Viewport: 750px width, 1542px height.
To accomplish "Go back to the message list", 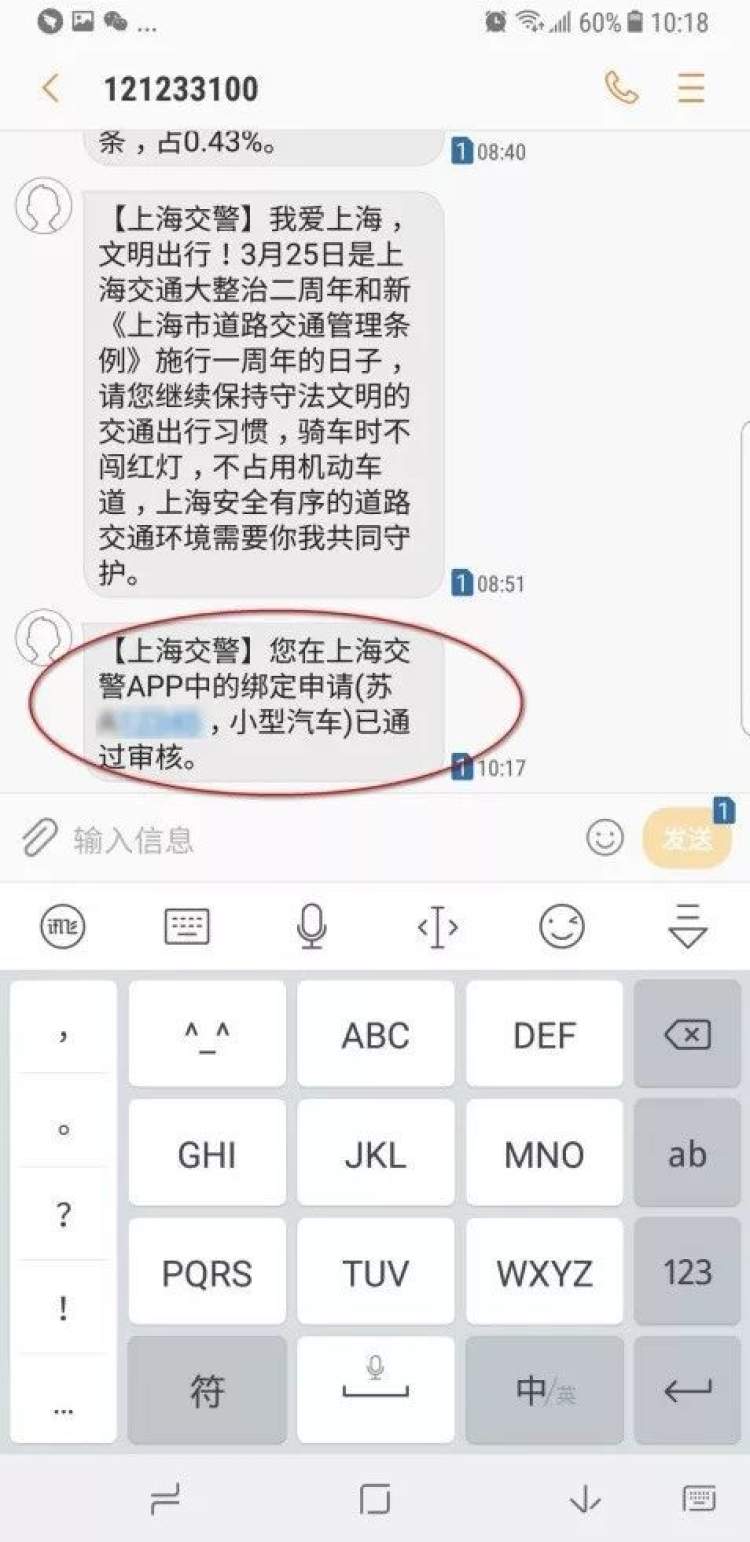I will 50,89.
